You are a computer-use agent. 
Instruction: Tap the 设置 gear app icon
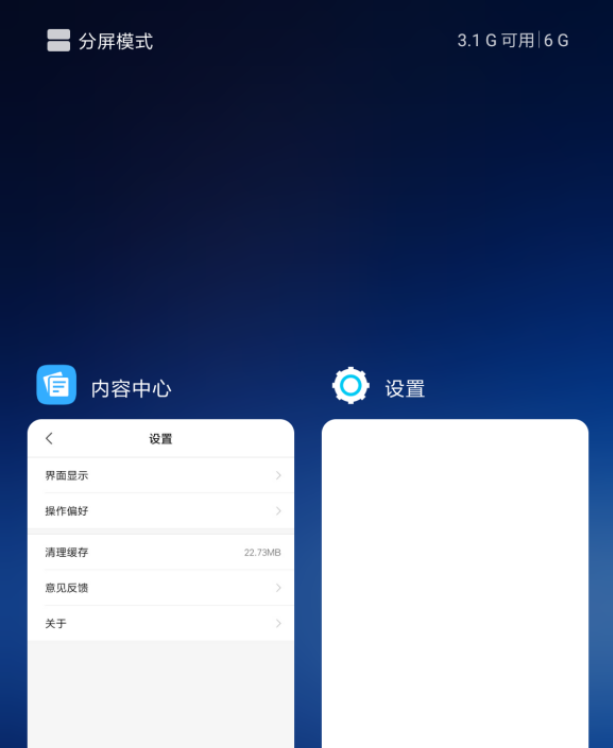tap(351, 386)
